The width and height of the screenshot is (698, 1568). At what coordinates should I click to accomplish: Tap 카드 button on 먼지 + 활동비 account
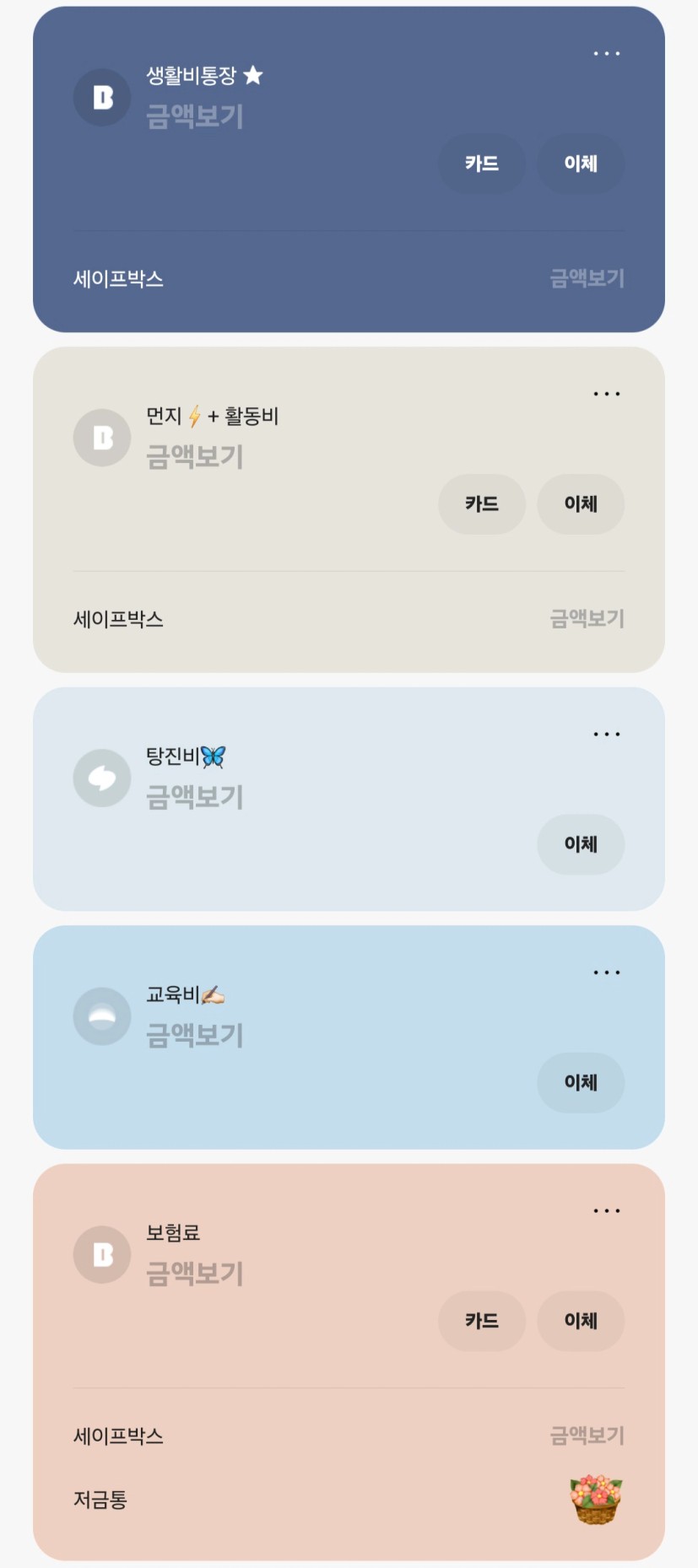click(482, 504)
